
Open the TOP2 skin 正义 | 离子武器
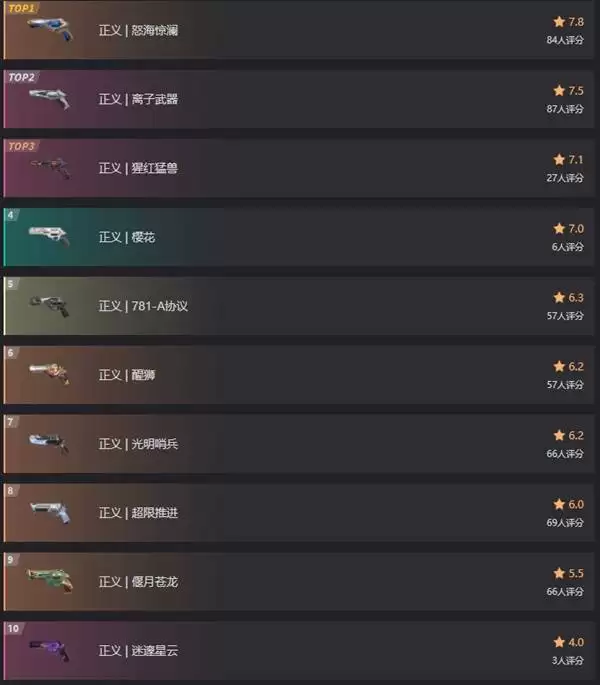click(x=139, y=99)
